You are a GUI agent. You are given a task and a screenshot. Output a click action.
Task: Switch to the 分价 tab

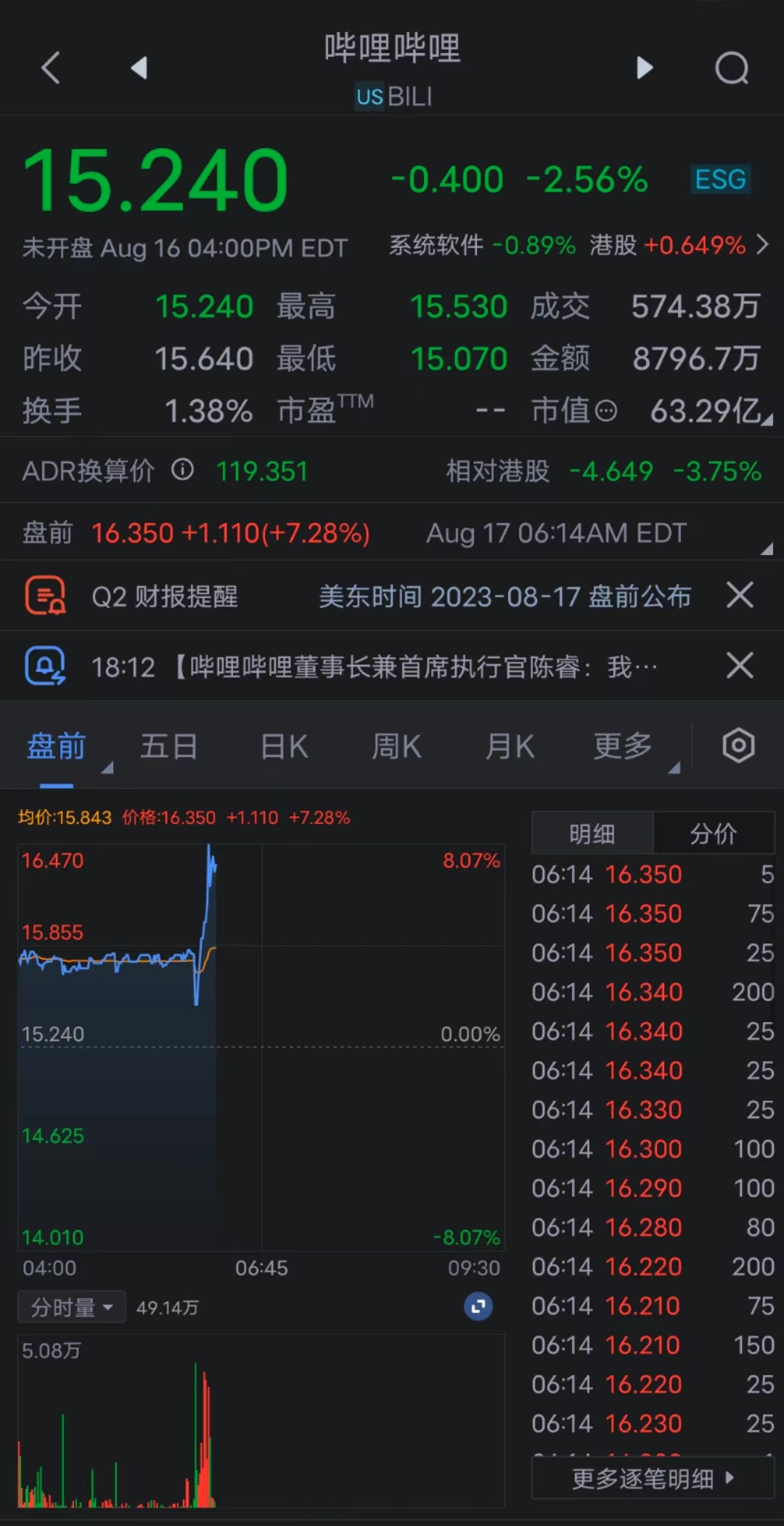pyautogui.click(x=713, y=834)
